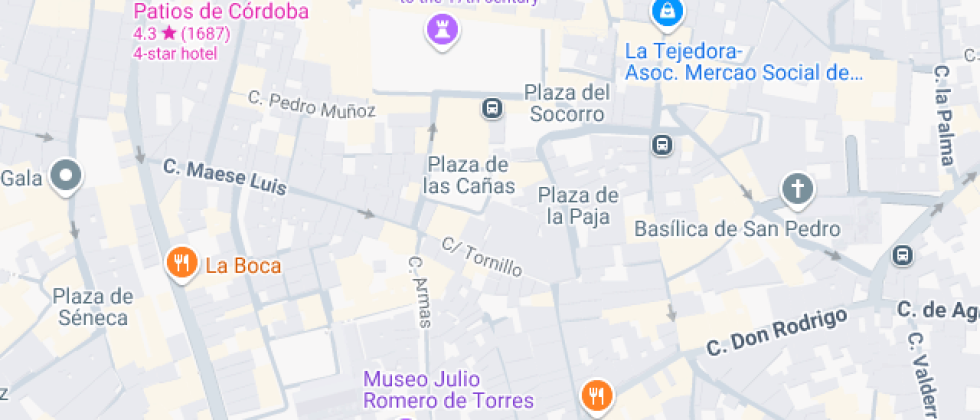The image size is (980, 420).
Task: Select the bus stop above Plaza de la Paja
Action: click(x=661, y=145)
